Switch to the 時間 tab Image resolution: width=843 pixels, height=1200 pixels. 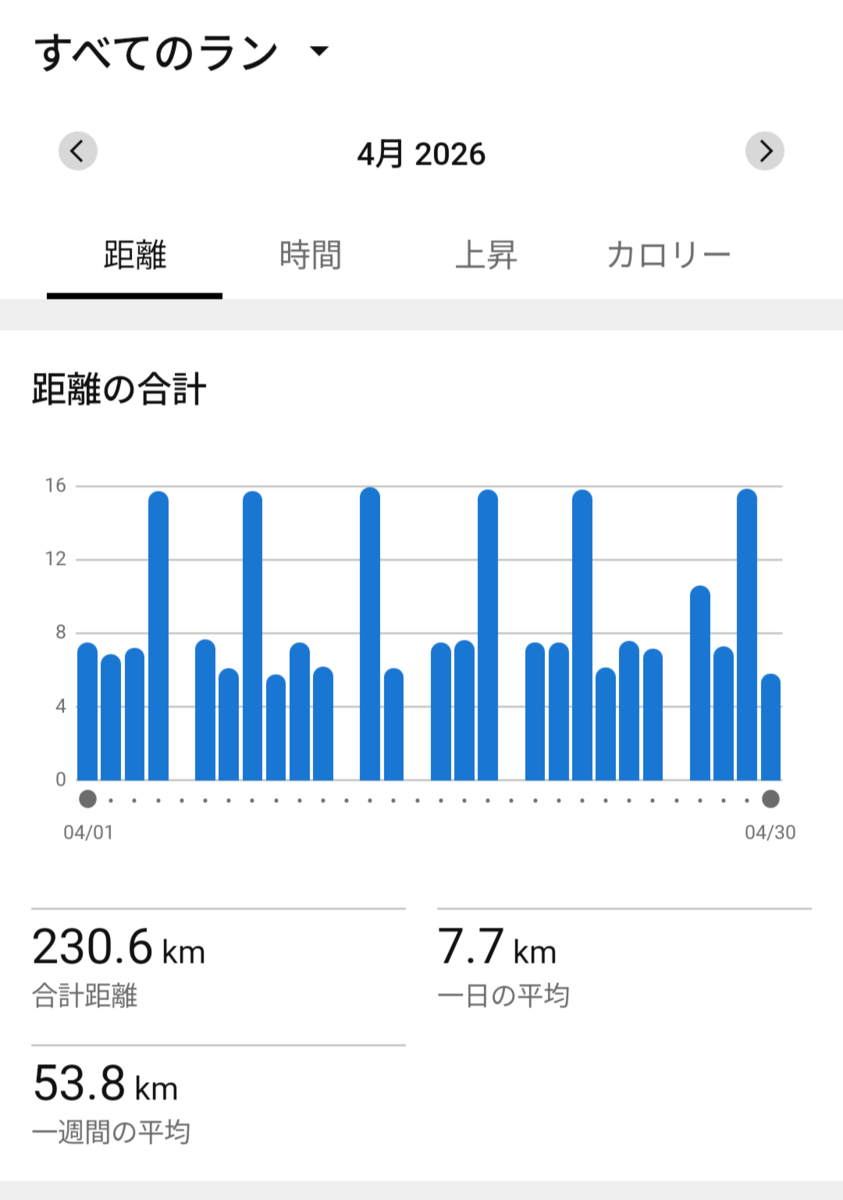(x=310, y=256)
